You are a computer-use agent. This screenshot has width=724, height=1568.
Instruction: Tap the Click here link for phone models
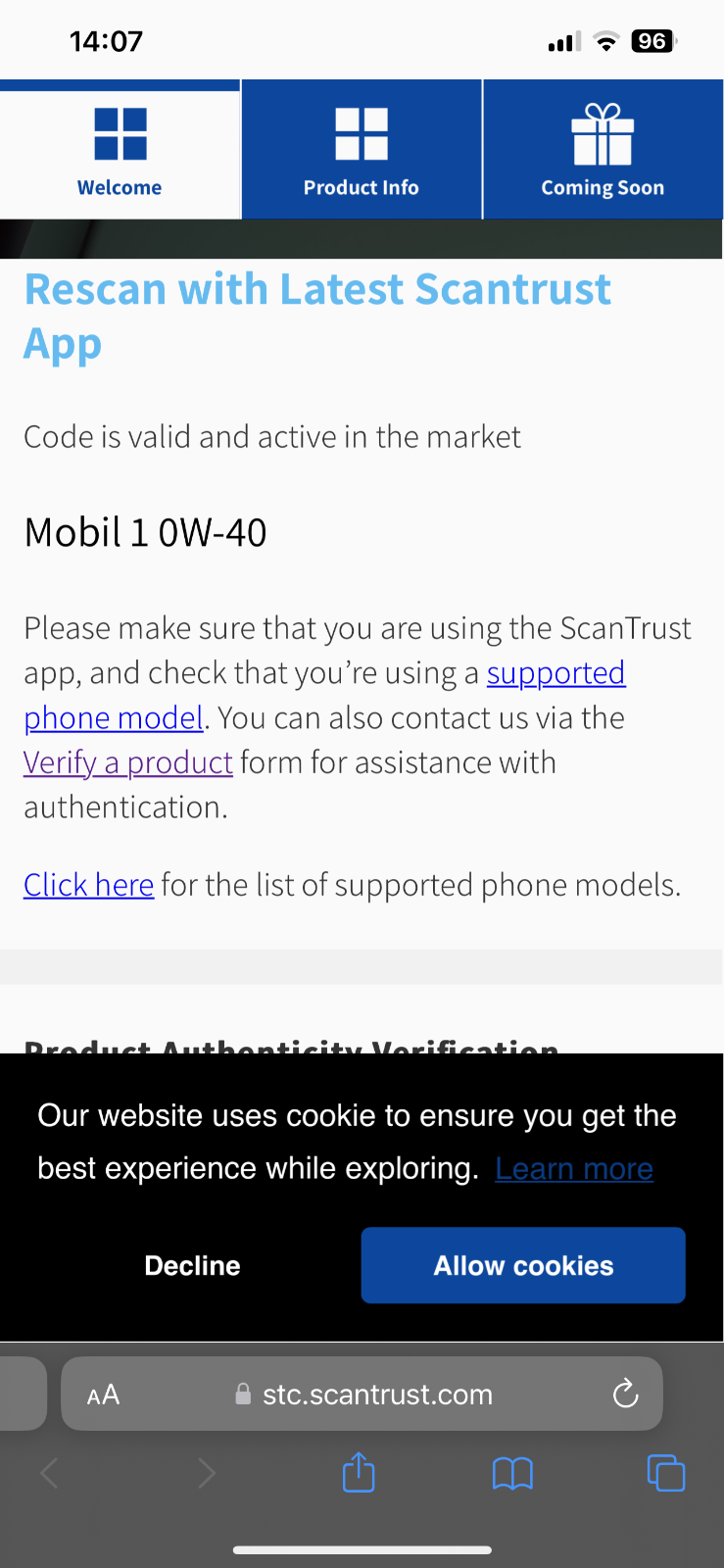pyautogui.click(x=89, y=885)
